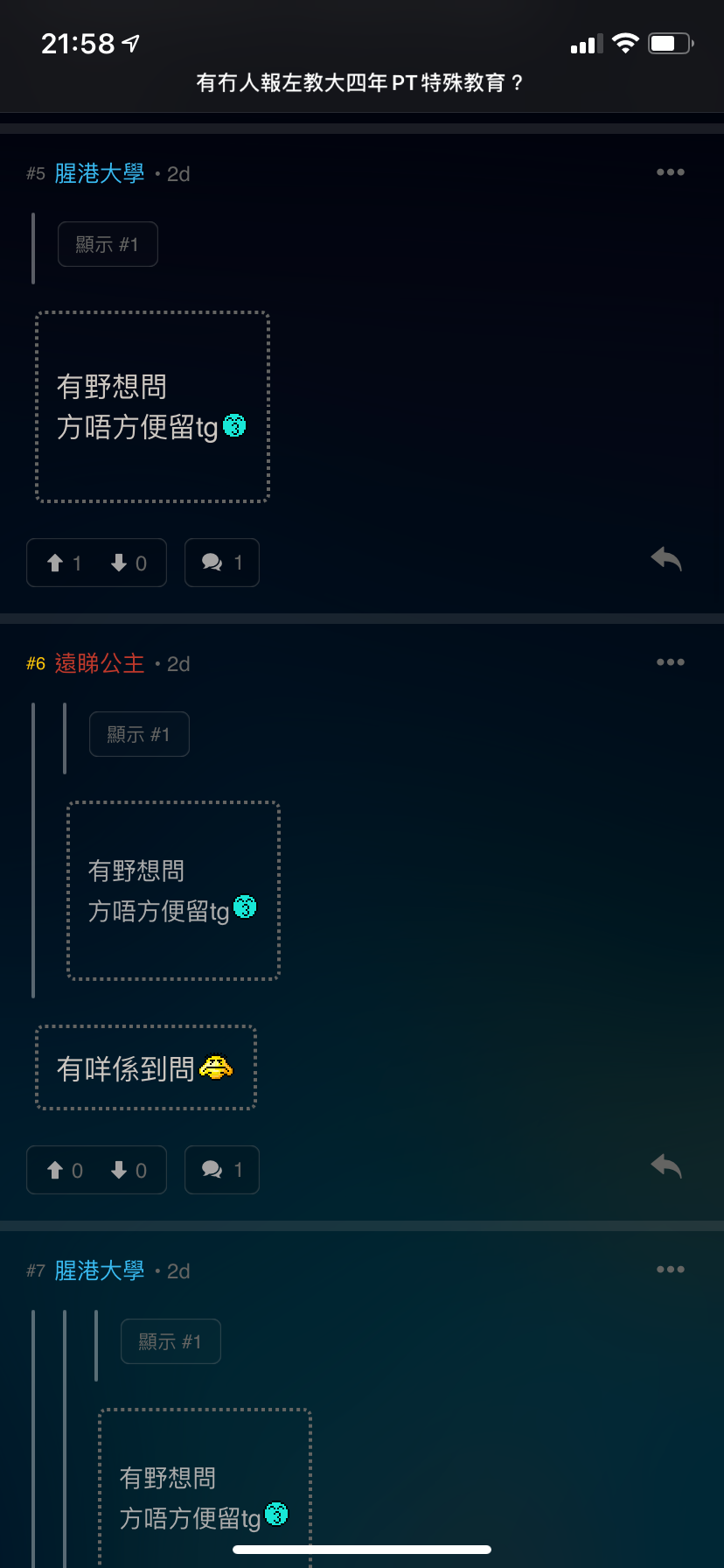724x1568 pixels.
Task: Tap 顯示 #1 in post #6
Action: coord(139,734)
